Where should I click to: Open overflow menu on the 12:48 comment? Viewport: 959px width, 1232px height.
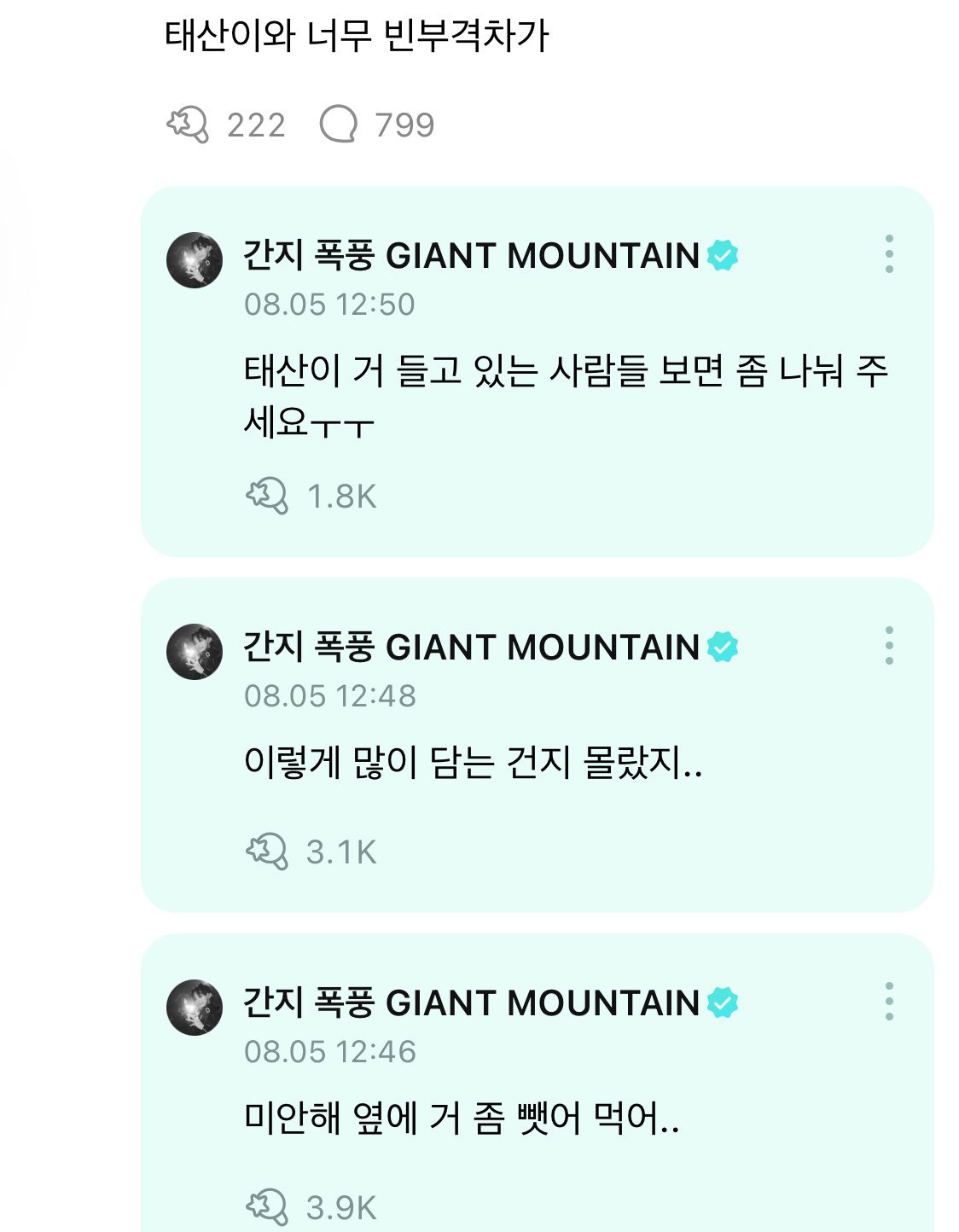(889, 646)
